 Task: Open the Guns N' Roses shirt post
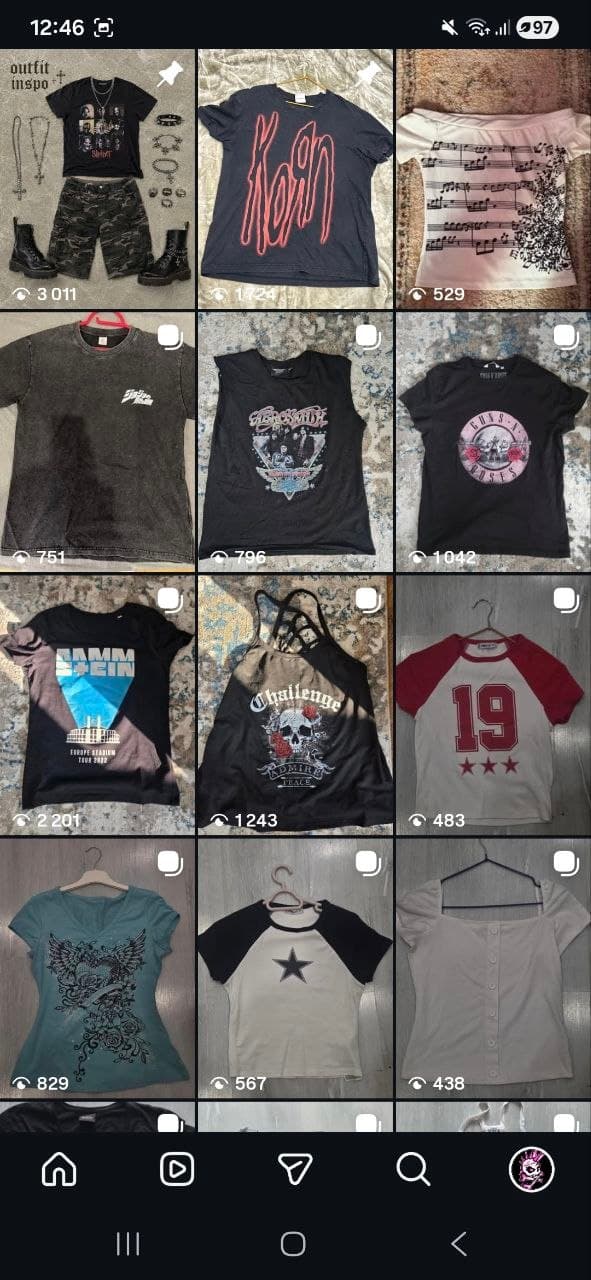(x=493, y=442)
